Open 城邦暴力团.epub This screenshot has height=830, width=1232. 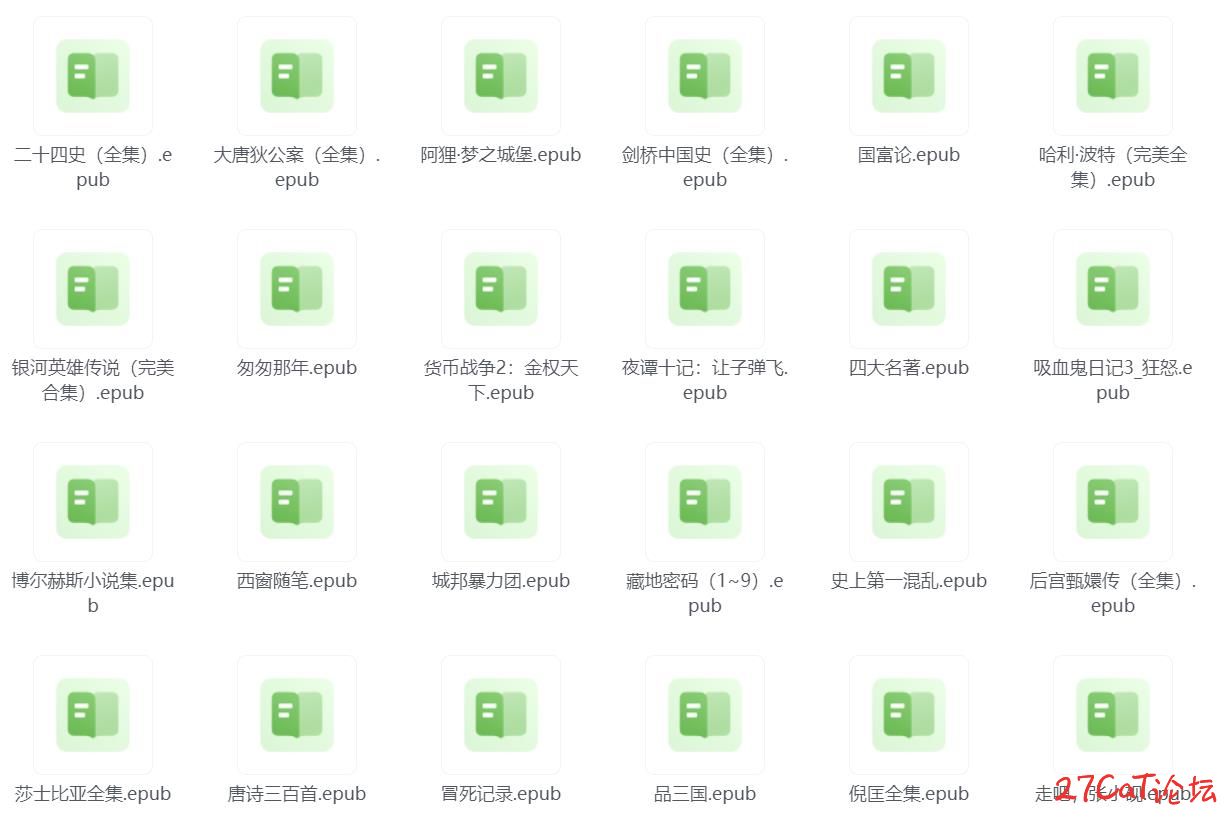coord(501,502)
